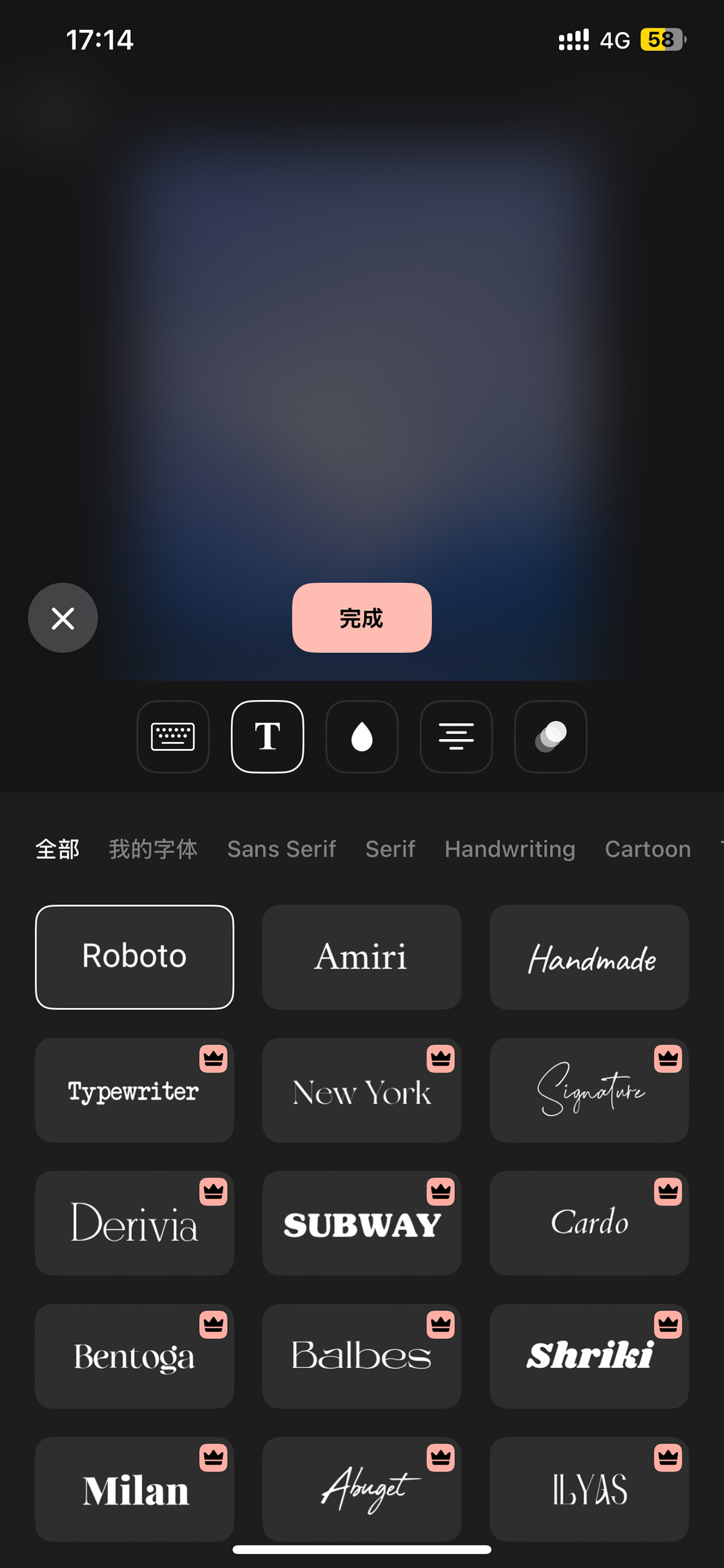Viewport: 724px width, 1568px height.
Task: Open the text alignment tool
Action: tap(457, 737)
